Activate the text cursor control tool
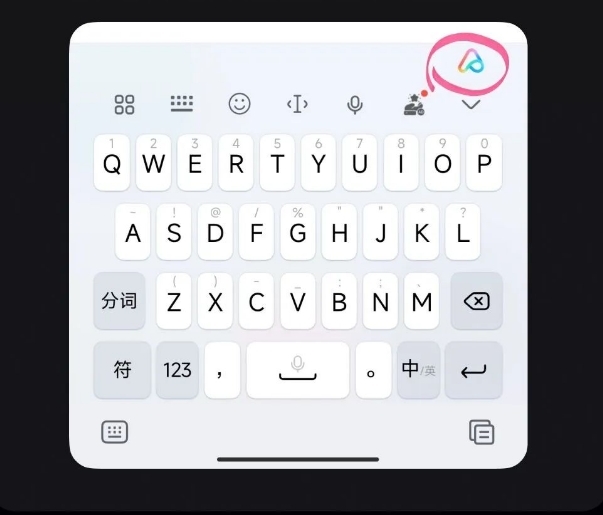Image resolution: width=603 pixels, height=515 pixels. [x=296, y=104]
